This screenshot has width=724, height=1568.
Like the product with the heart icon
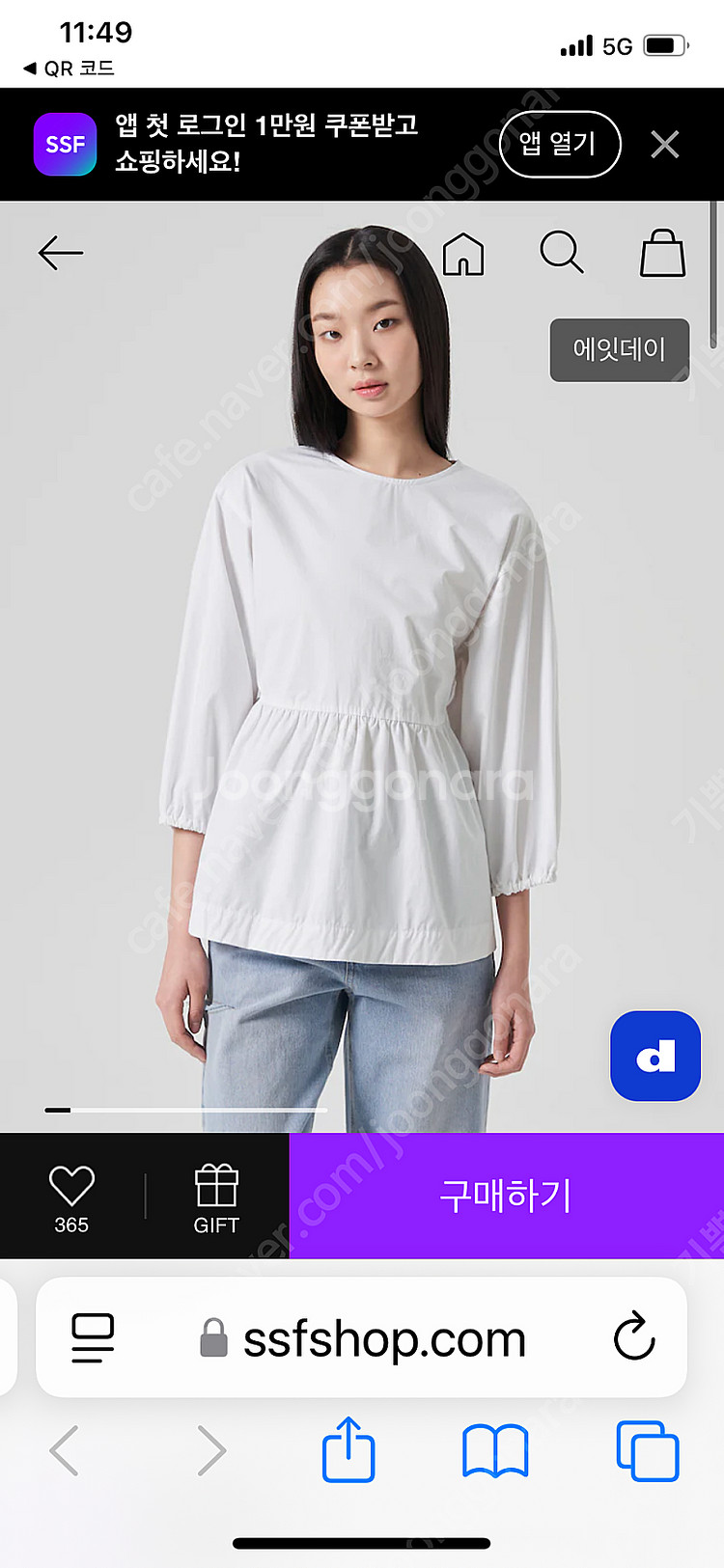(71, 1197)
